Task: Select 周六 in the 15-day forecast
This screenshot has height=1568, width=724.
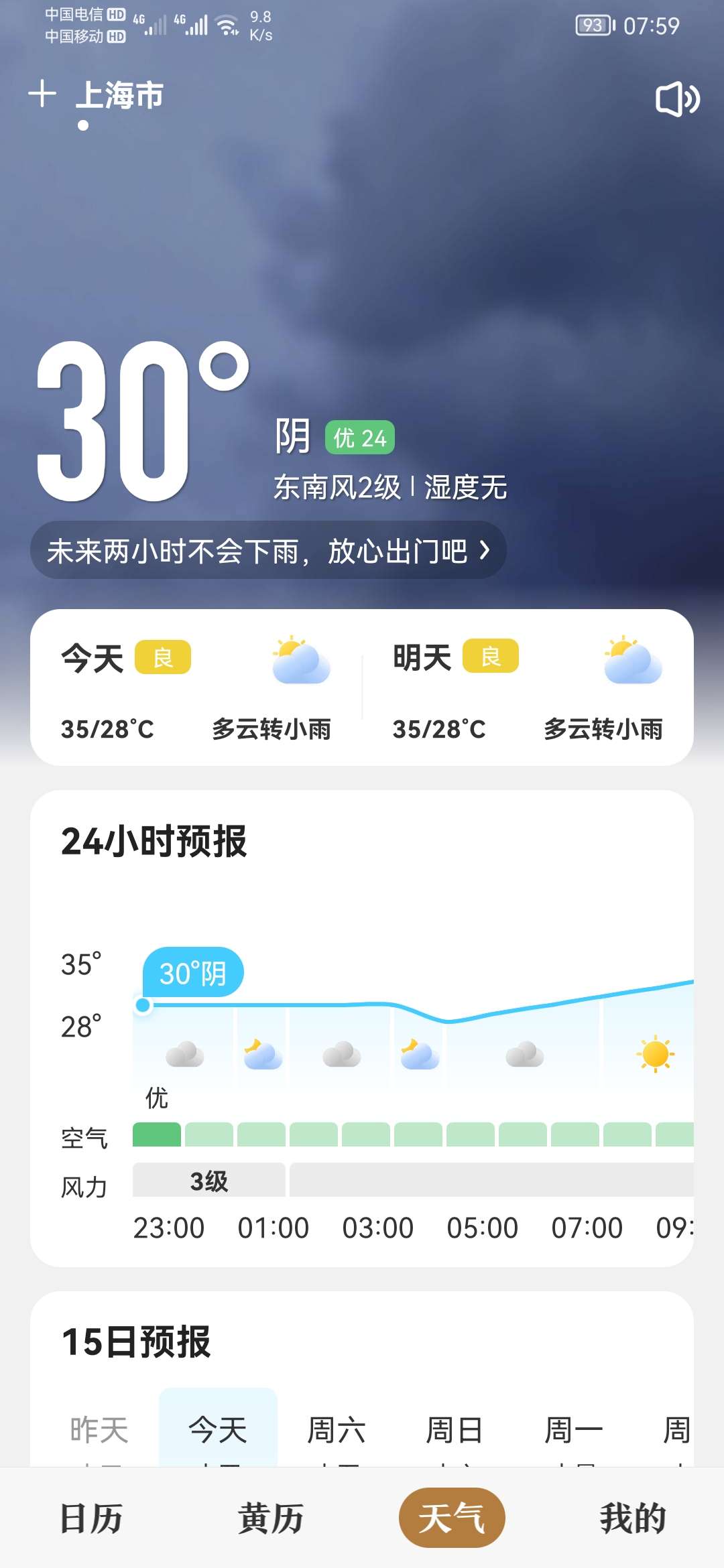Action: tap(337, 1430)
